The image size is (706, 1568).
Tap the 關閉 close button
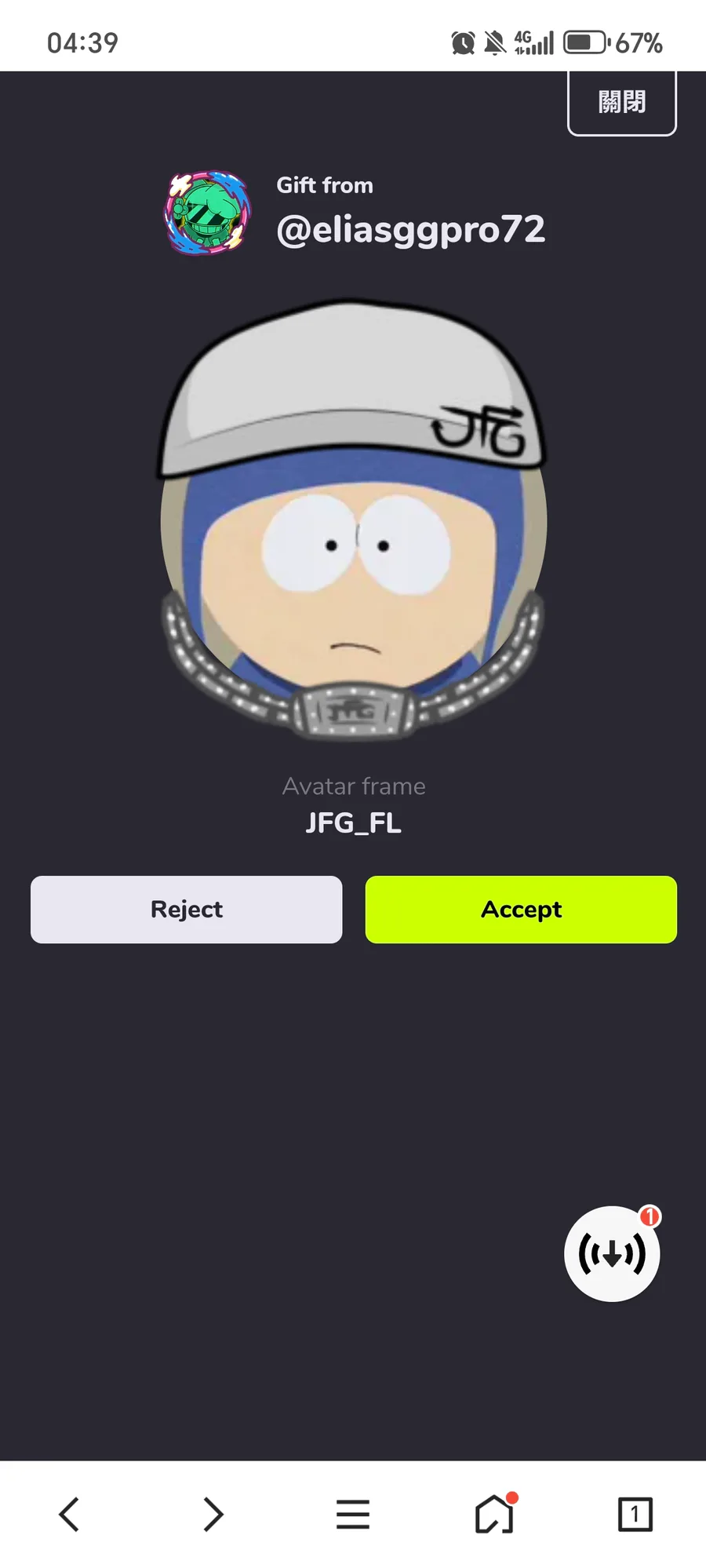(621, 103)
